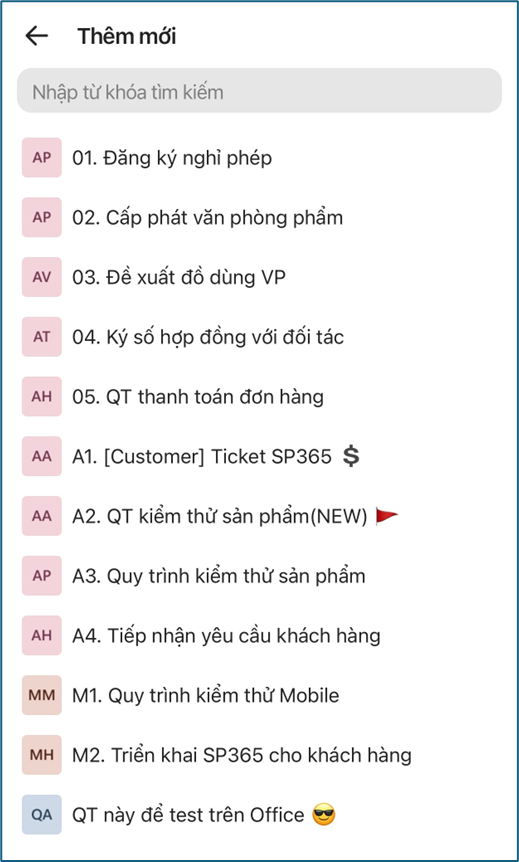
Task: Choose M2. Triển khai SP365 cho khách hàng
Action: click(x=260, y=755)
